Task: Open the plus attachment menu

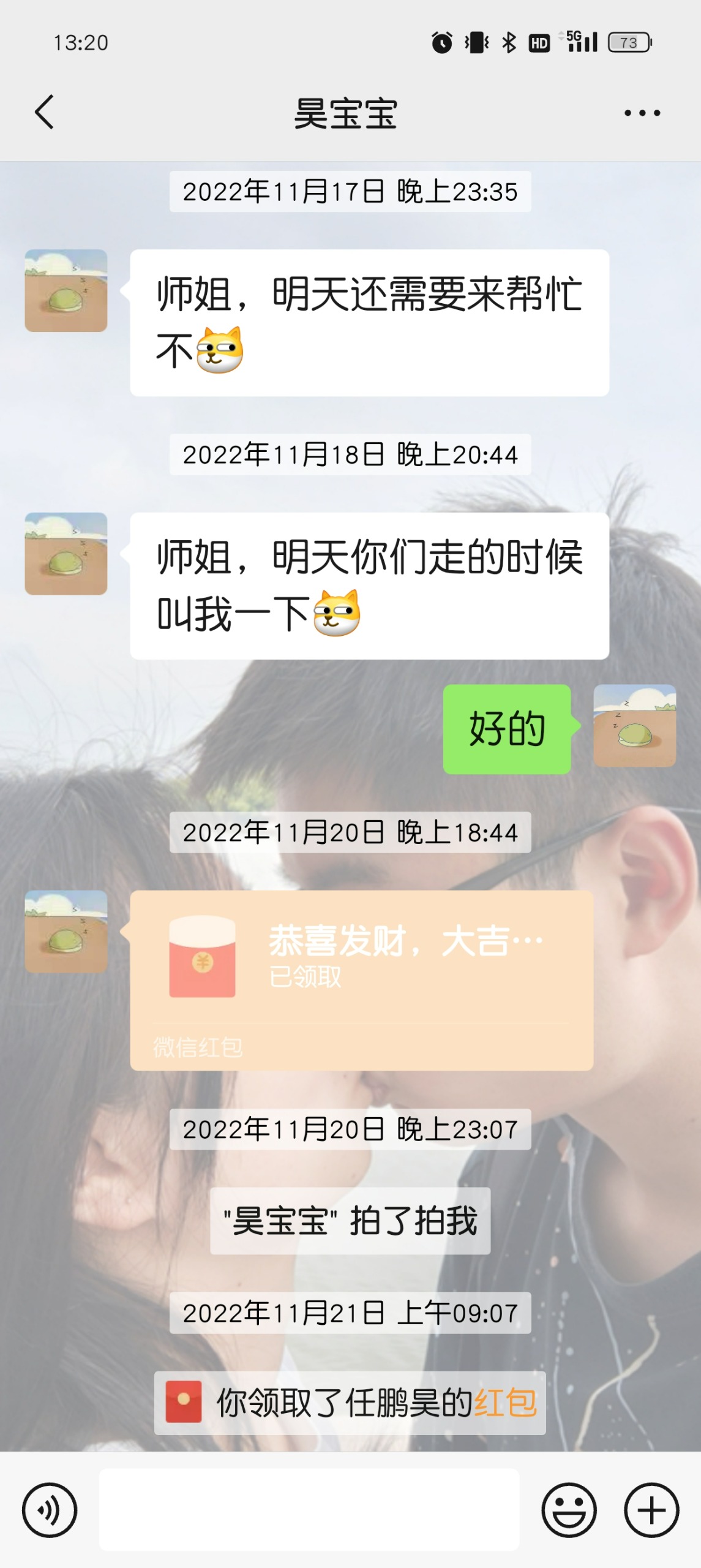Action: (651, 1510)
